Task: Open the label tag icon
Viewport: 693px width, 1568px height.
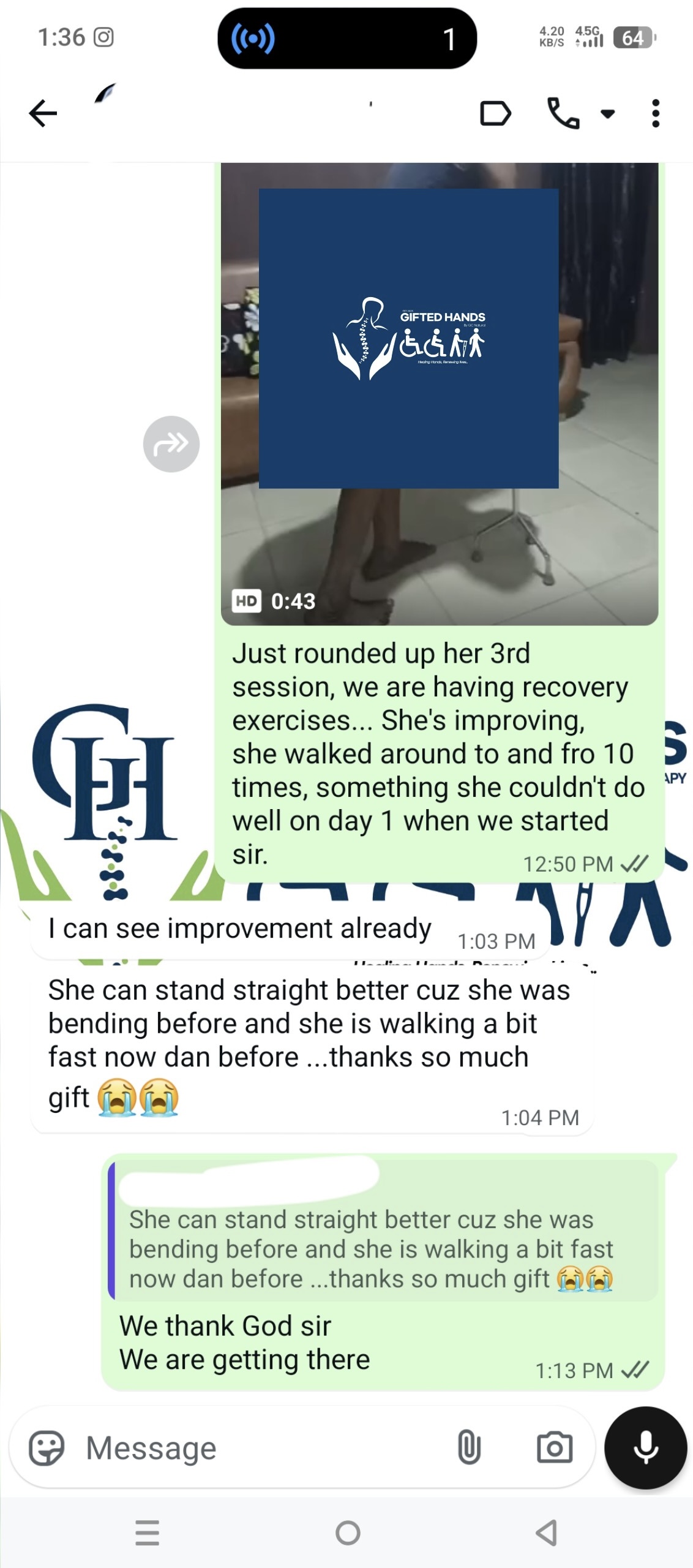Action: [x=495, y=113]
